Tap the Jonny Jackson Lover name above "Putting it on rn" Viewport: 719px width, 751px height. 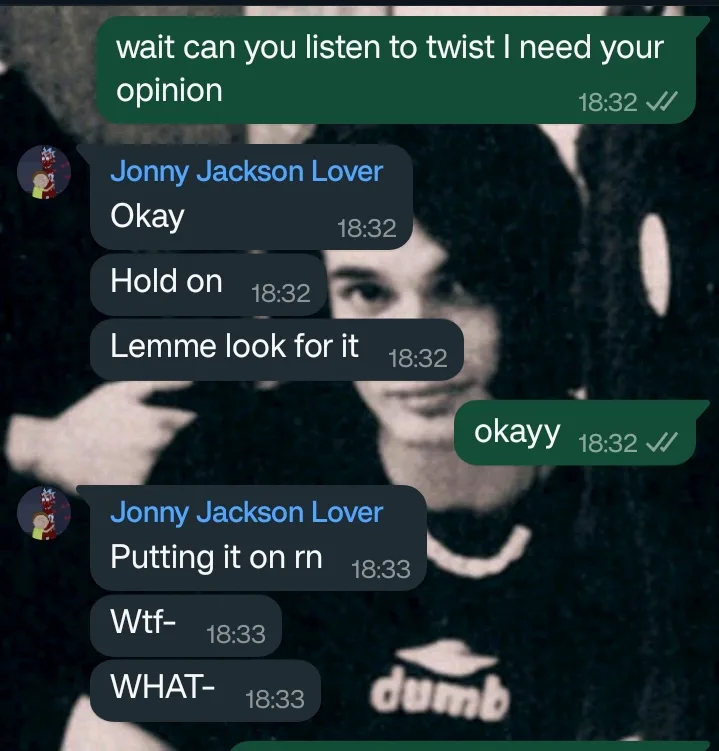pyautogui.click(x=246, y=512)
